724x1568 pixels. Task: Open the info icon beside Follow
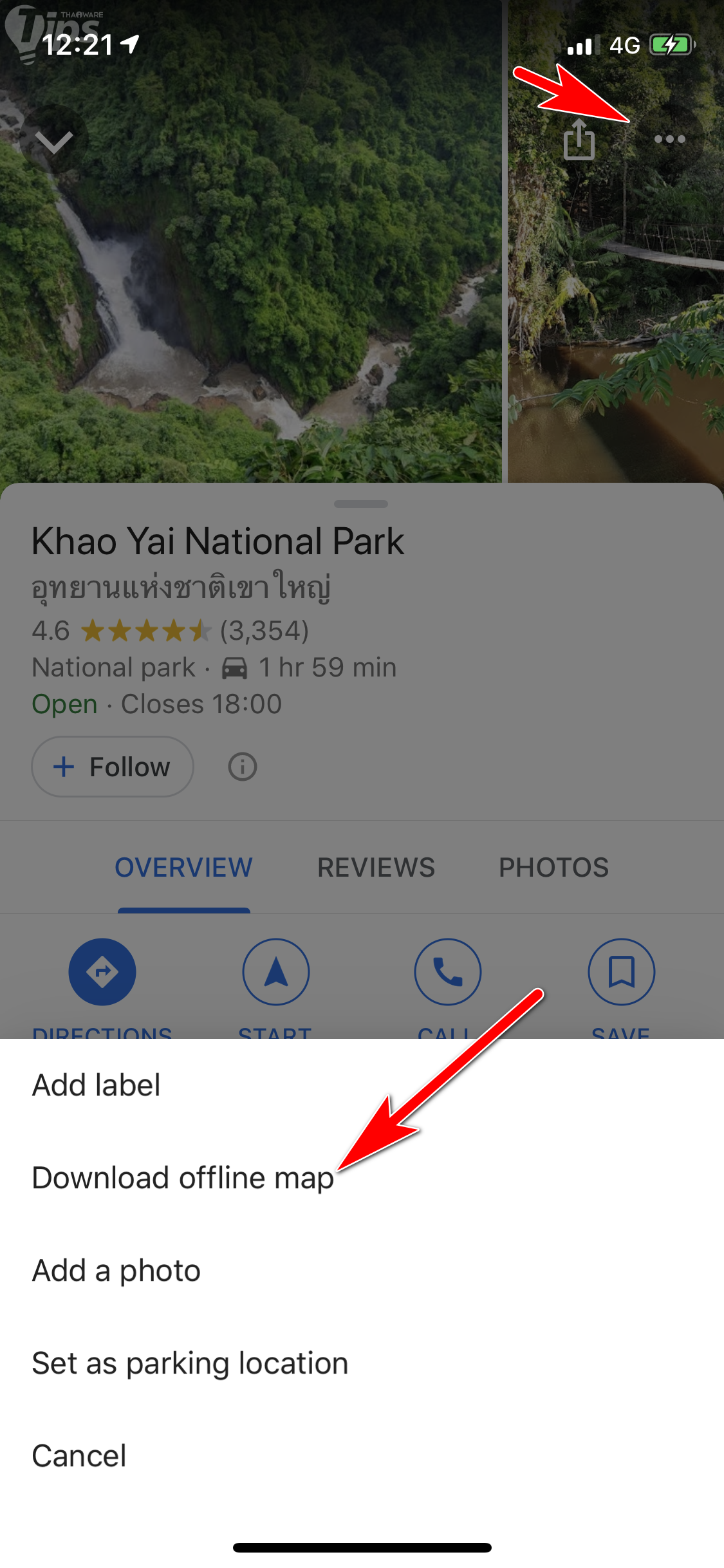pyautogui.click(x=243, y=767)
